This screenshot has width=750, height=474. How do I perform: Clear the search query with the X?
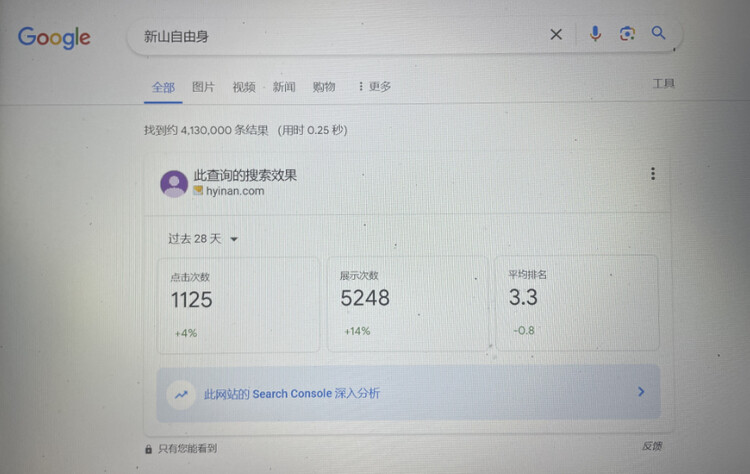[x=556, y=35]
